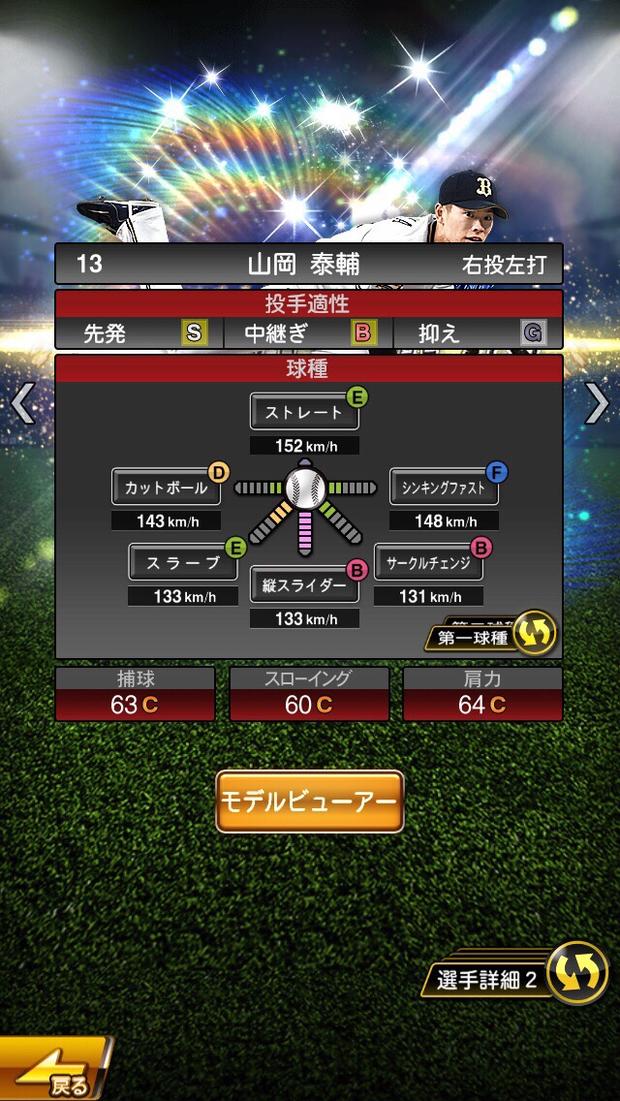Select the 縦スライダー pitch

click(304, 587)
